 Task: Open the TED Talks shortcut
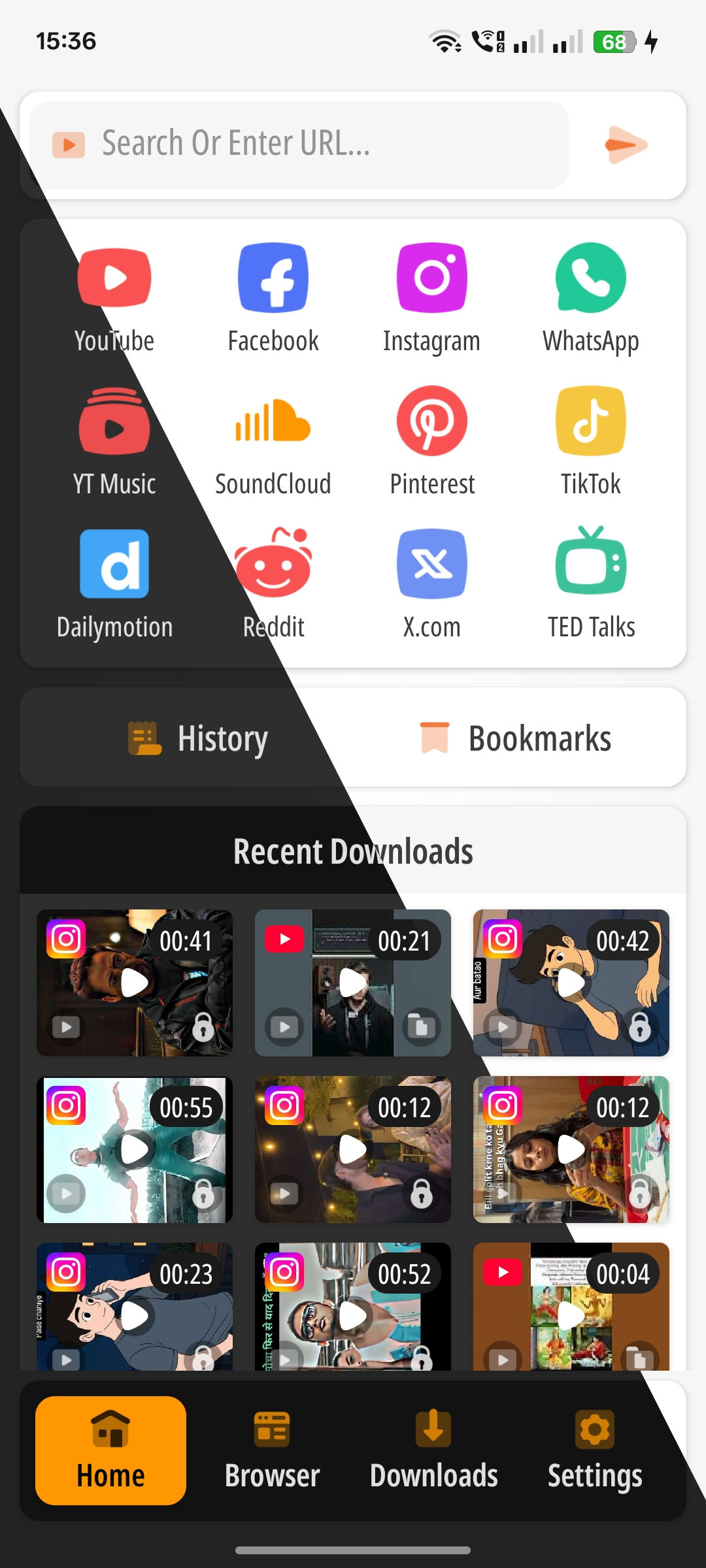click(590, 564)
